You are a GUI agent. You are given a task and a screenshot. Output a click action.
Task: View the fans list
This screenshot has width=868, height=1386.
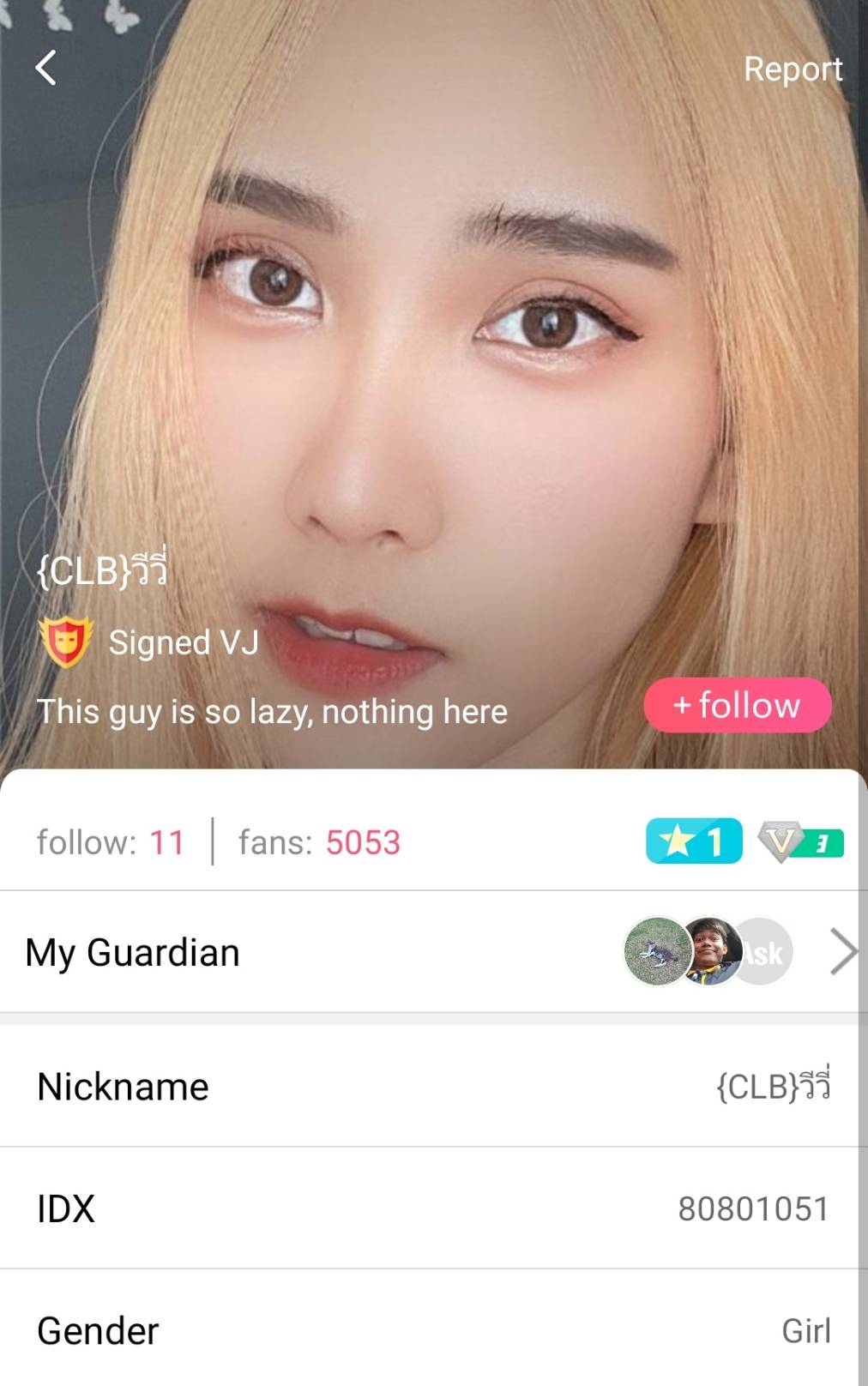319,842
